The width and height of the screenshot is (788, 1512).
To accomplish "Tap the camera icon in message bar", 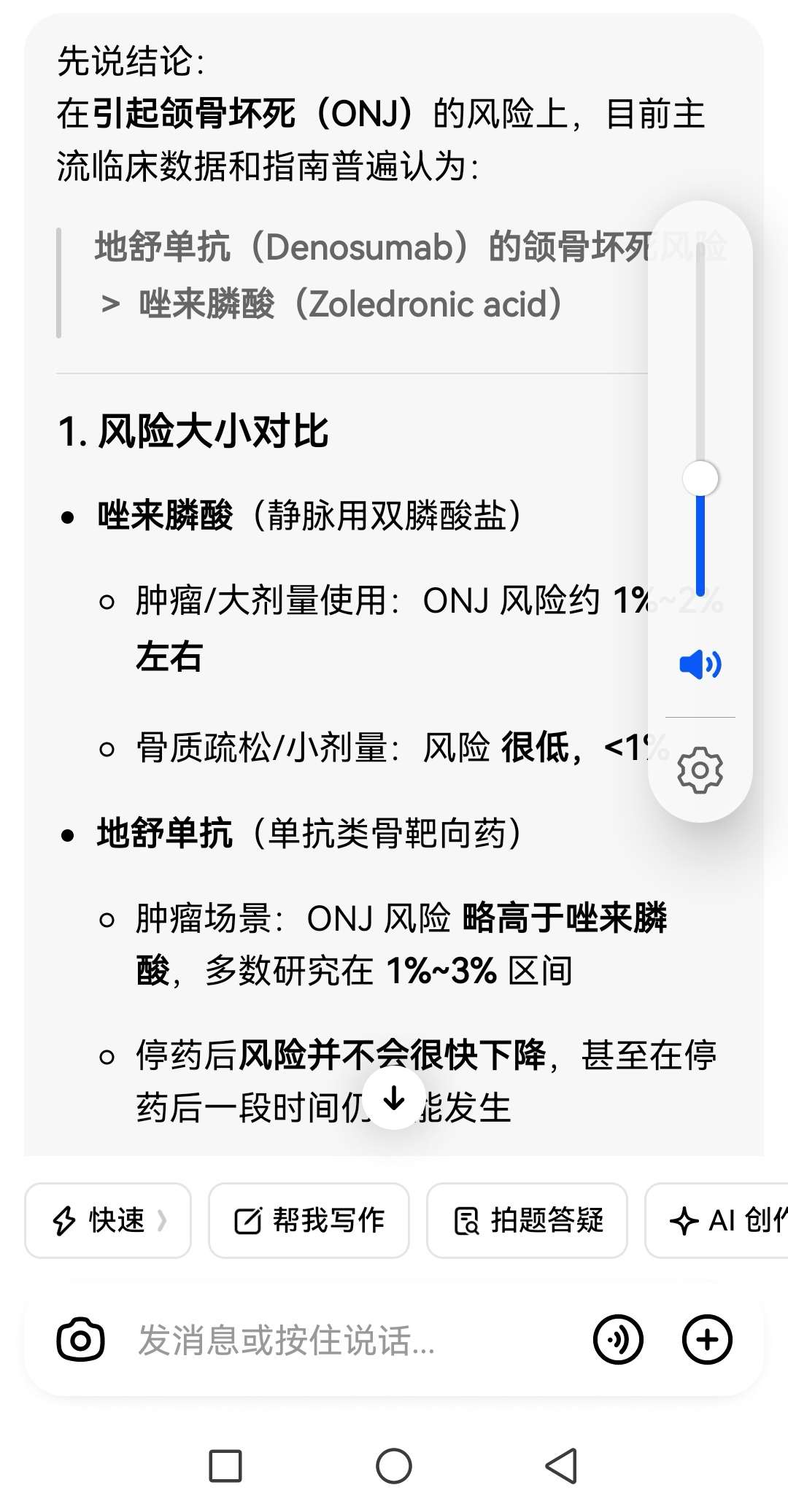I will pyautogui.click(x=80, y=1339).
